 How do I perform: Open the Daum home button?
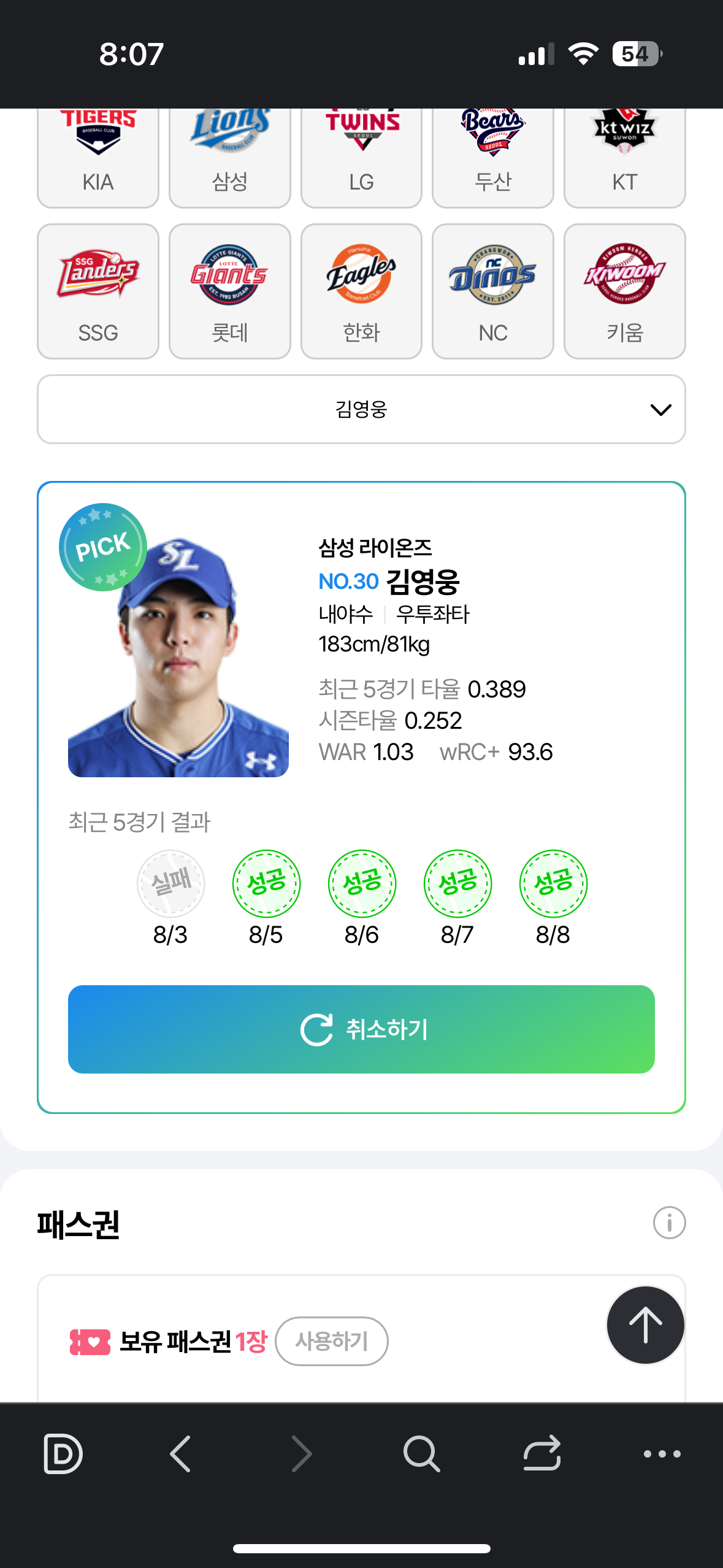(x=63, y=1453)
